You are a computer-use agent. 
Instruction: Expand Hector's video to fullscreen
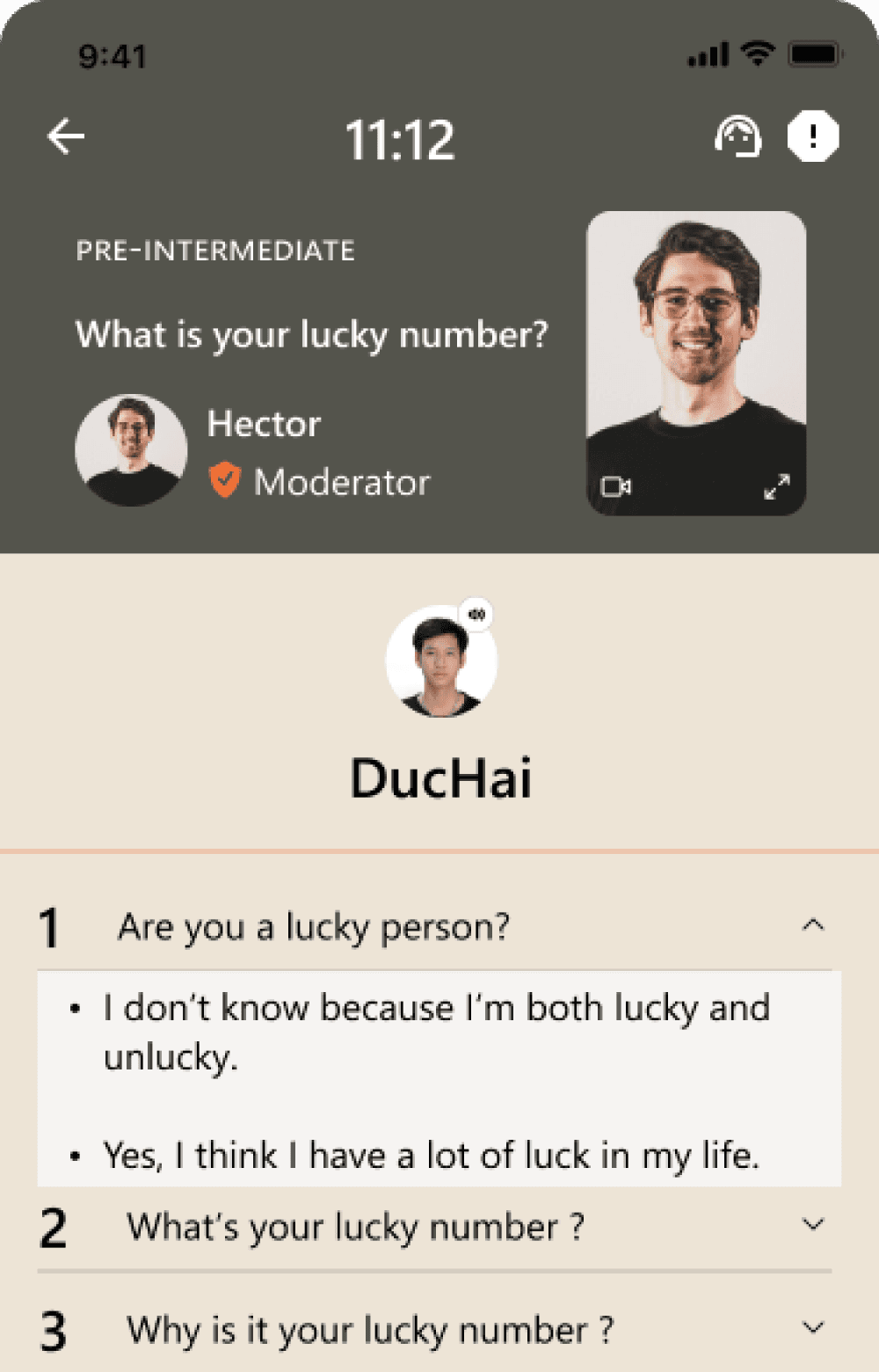pos(777,486)
